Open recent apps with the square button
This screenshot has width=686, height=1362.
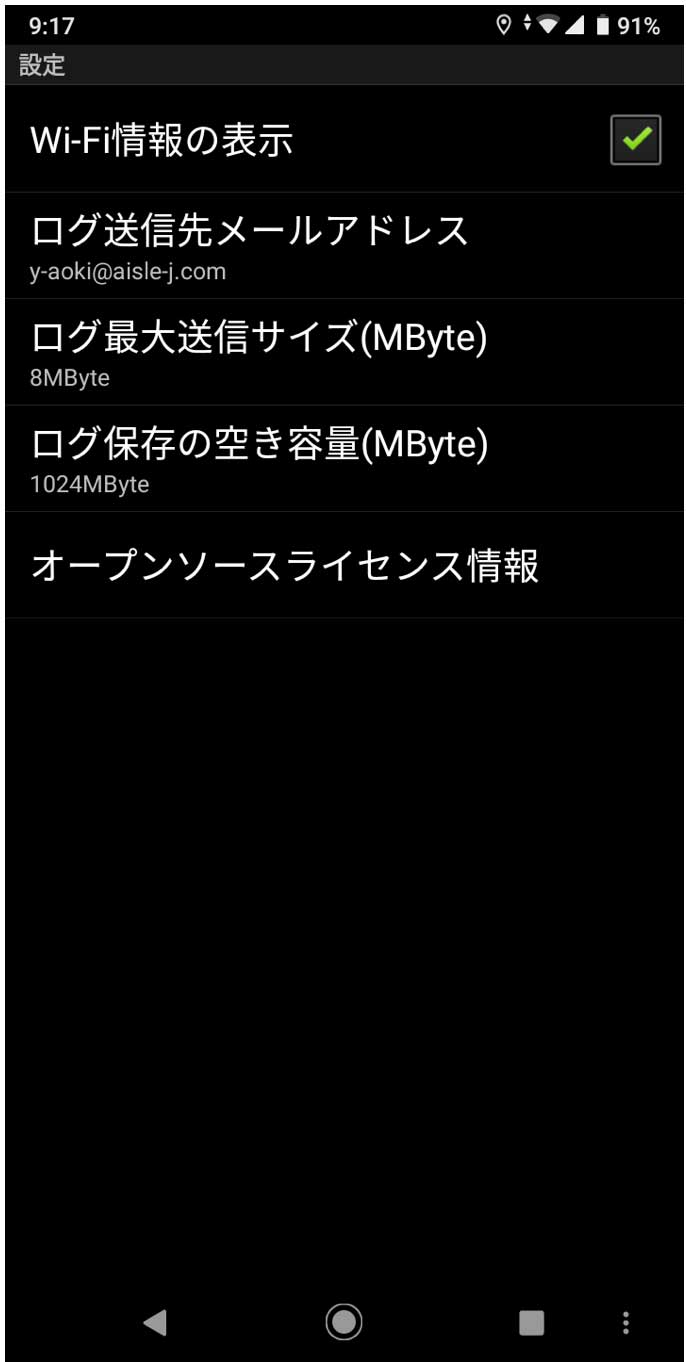(531, 1322)
